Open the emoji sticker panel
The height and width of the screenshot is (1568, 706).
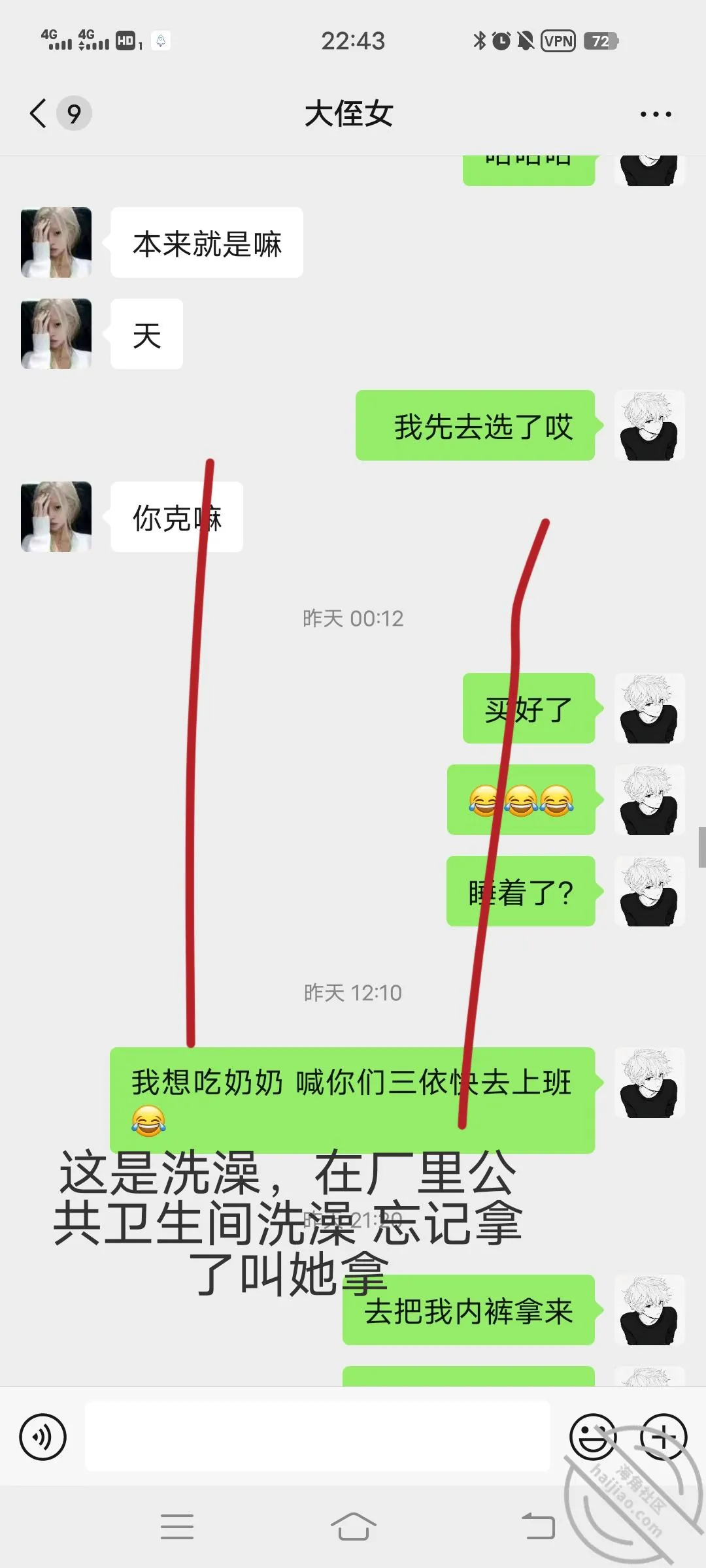click(x=593, y=1437)
